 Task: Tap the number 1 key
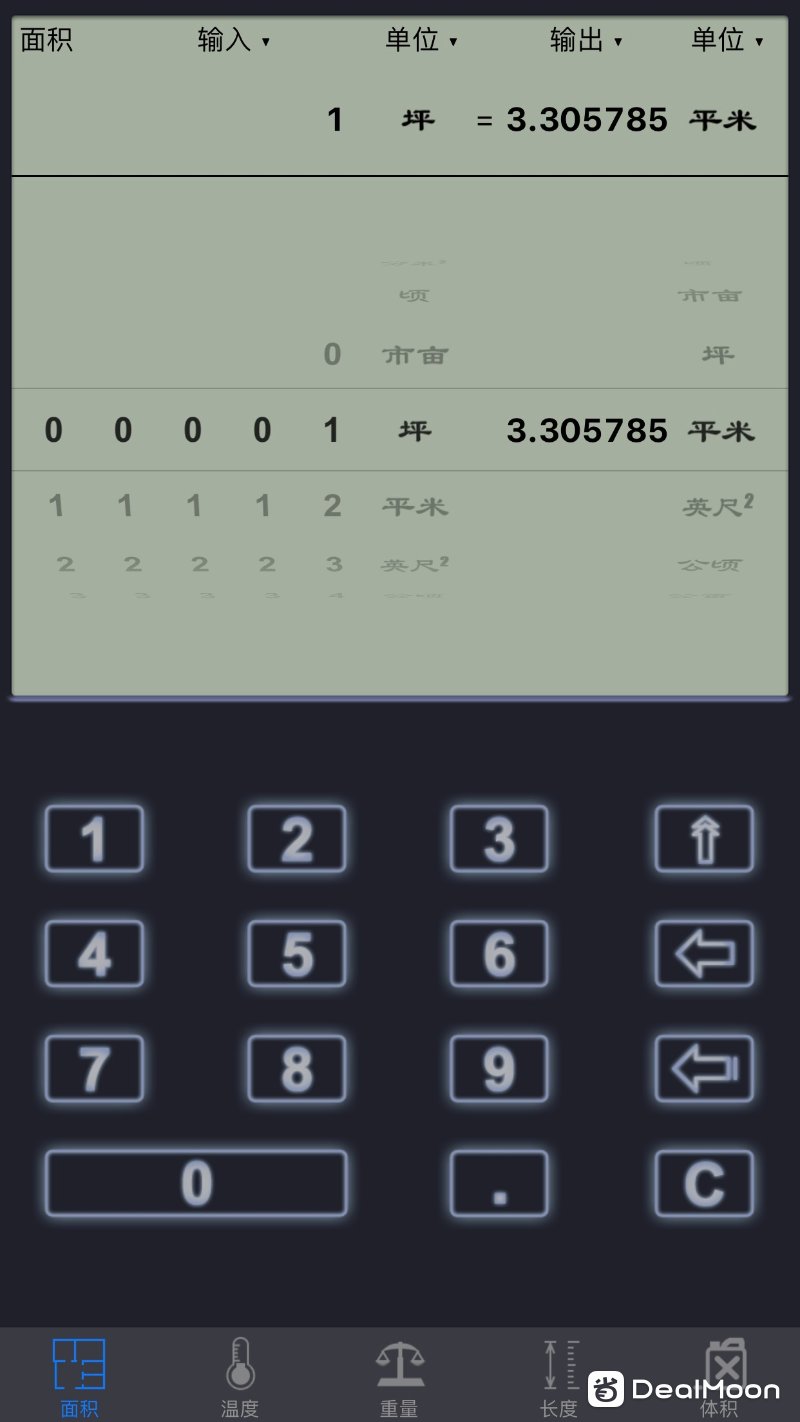point(94,839)
